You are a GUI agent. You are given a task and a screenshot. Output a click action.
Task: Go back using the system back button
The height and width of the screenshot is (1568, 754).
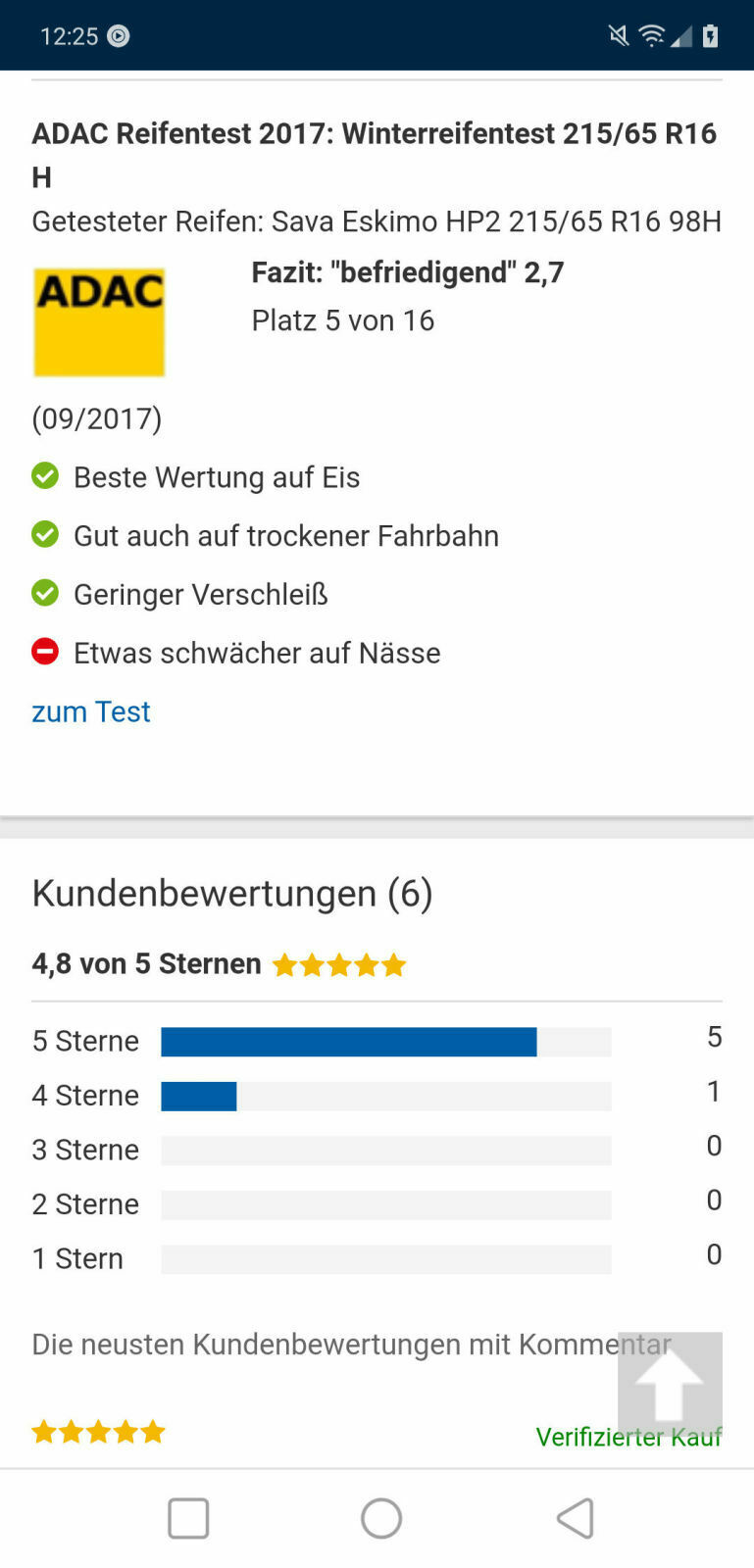click(576, 1518)
